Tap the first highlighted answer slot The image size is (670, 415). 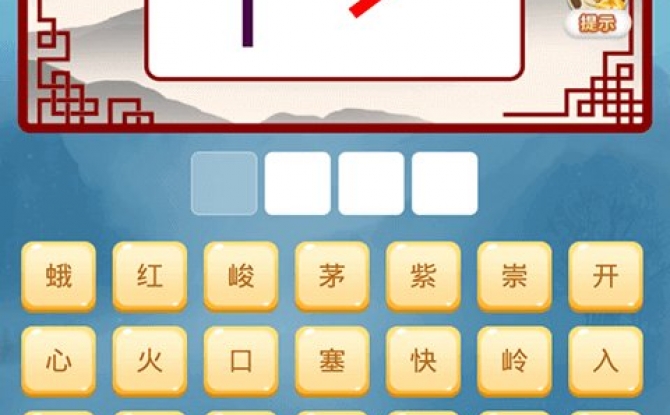click(224, 183)
